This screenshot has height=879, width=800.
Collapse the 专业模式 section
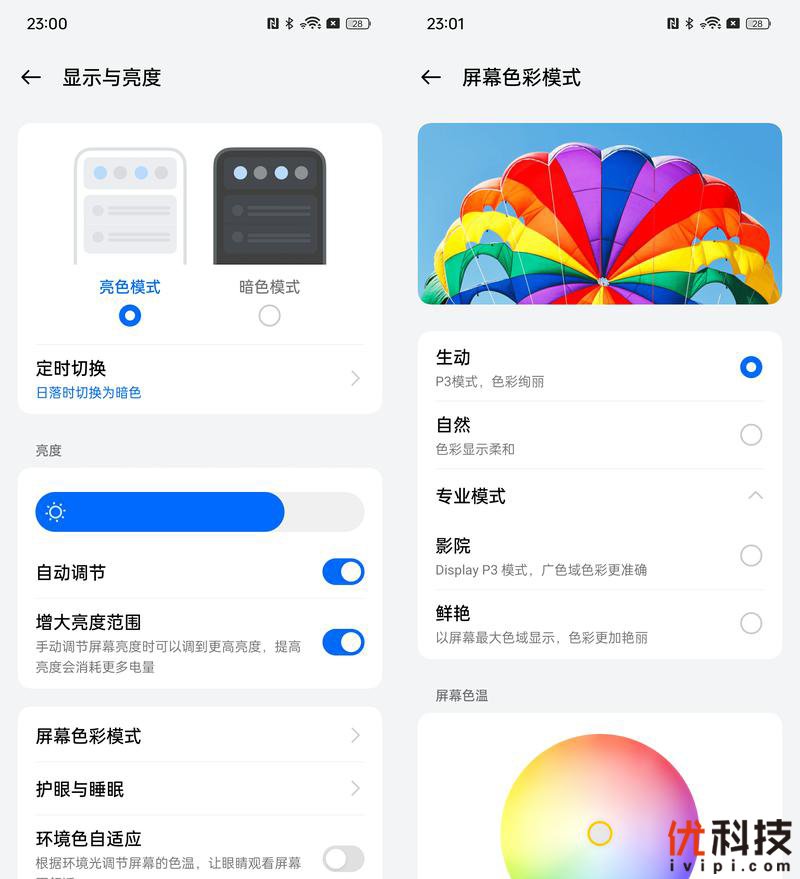point(756,496)
